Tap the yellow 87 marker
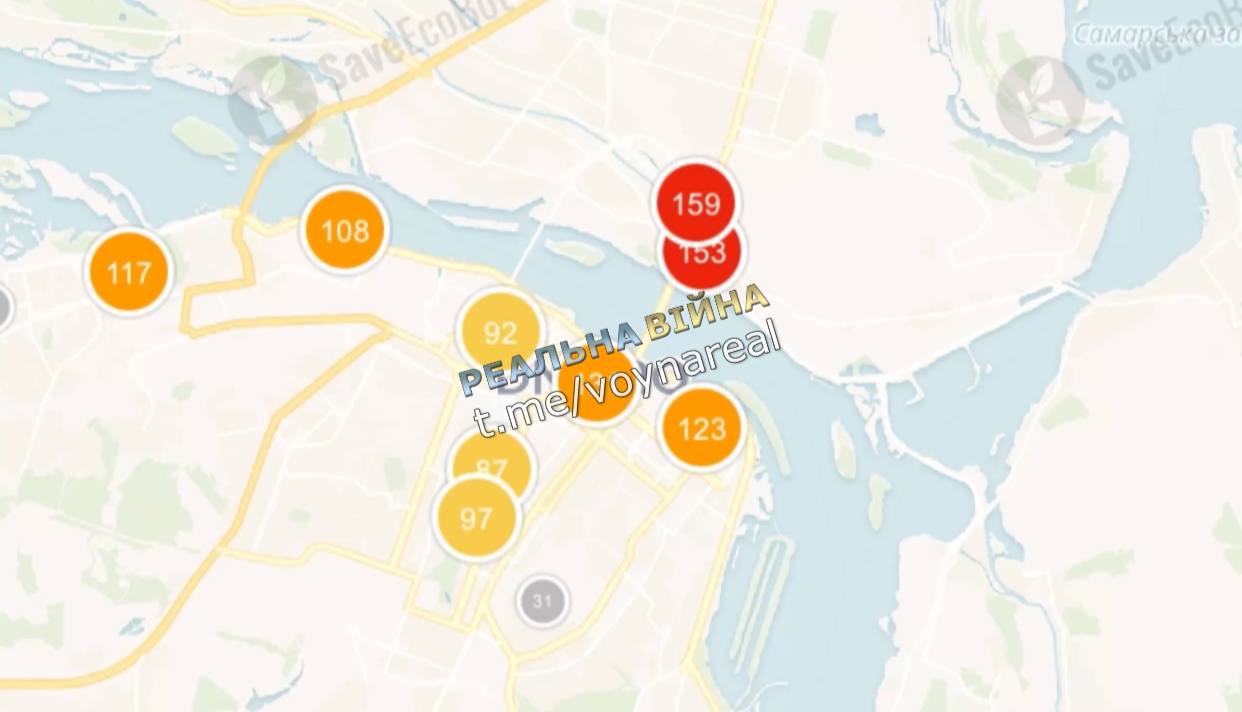This screenshot has width=1242, height=712. [x=491, y=460]
